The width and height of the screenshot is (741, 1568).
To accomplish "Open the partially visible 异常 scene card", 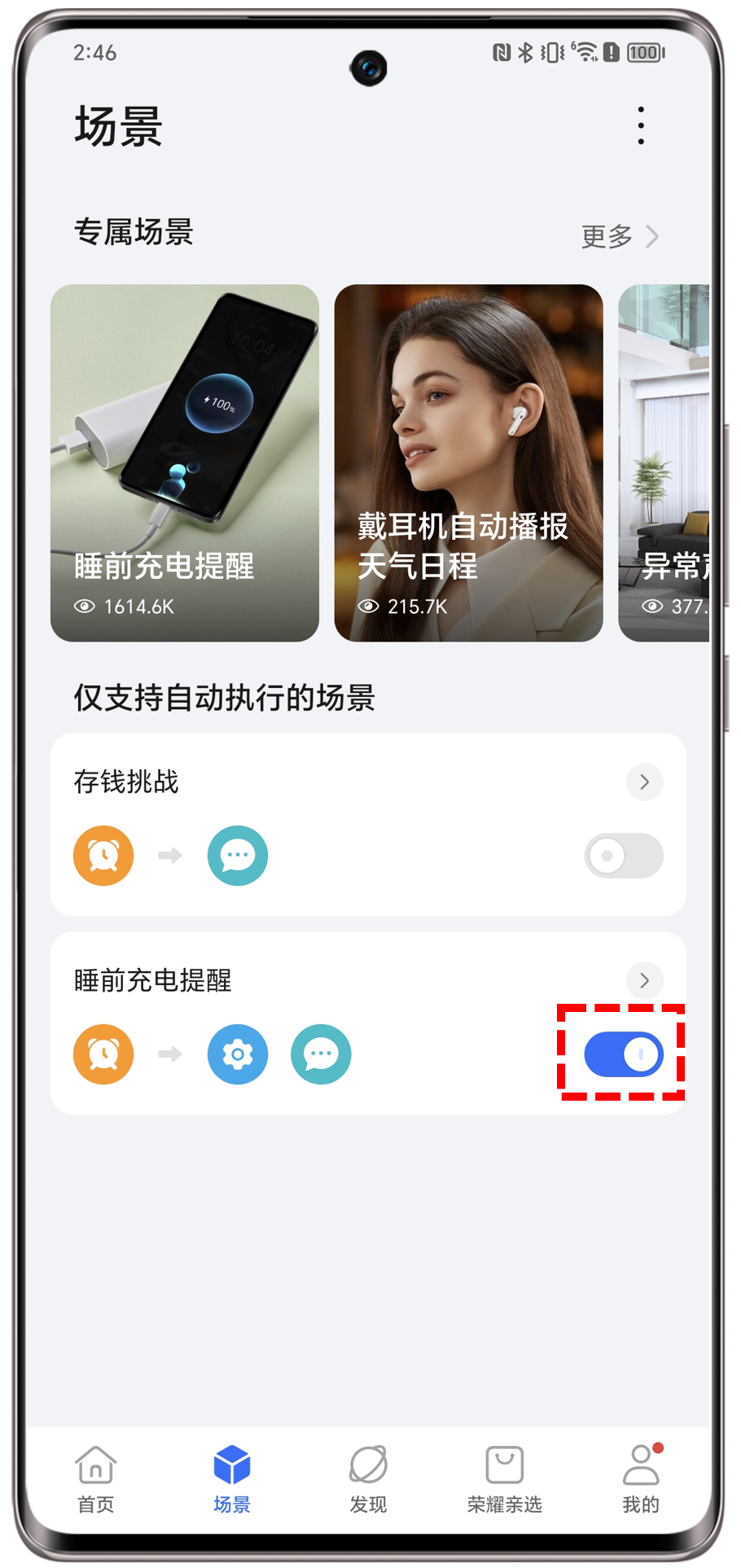I will click(x=664, y=462).
